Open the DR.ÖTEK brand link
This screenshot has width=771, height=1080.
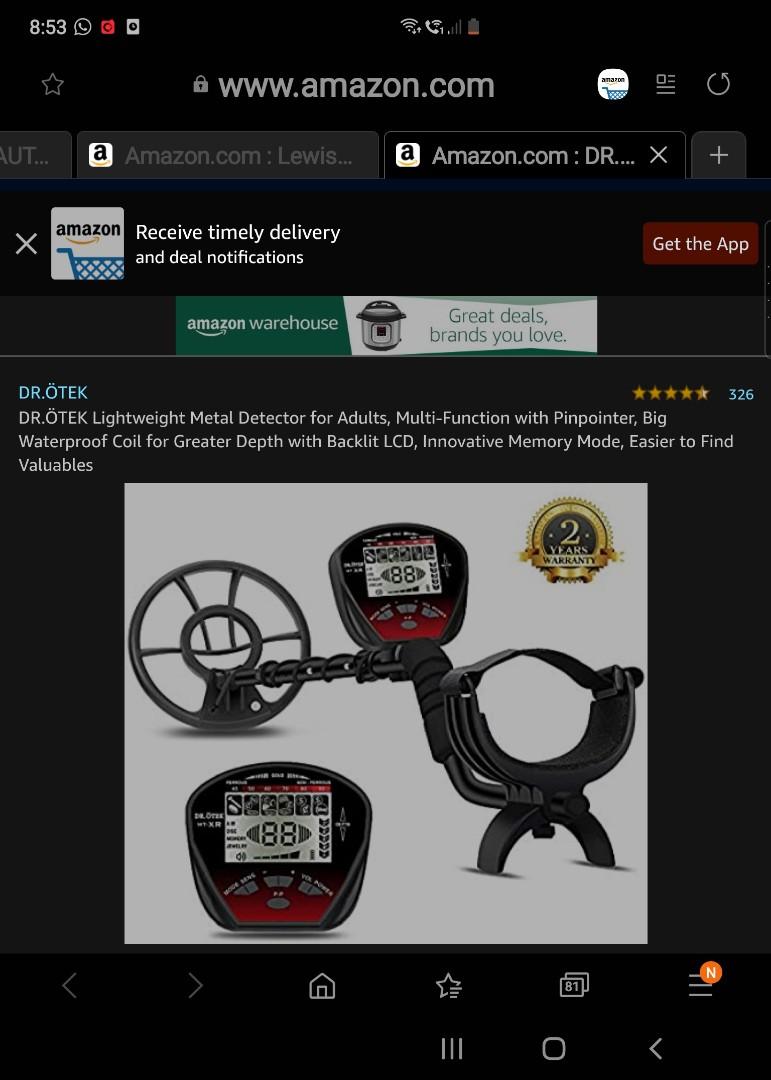pos(53,393)
